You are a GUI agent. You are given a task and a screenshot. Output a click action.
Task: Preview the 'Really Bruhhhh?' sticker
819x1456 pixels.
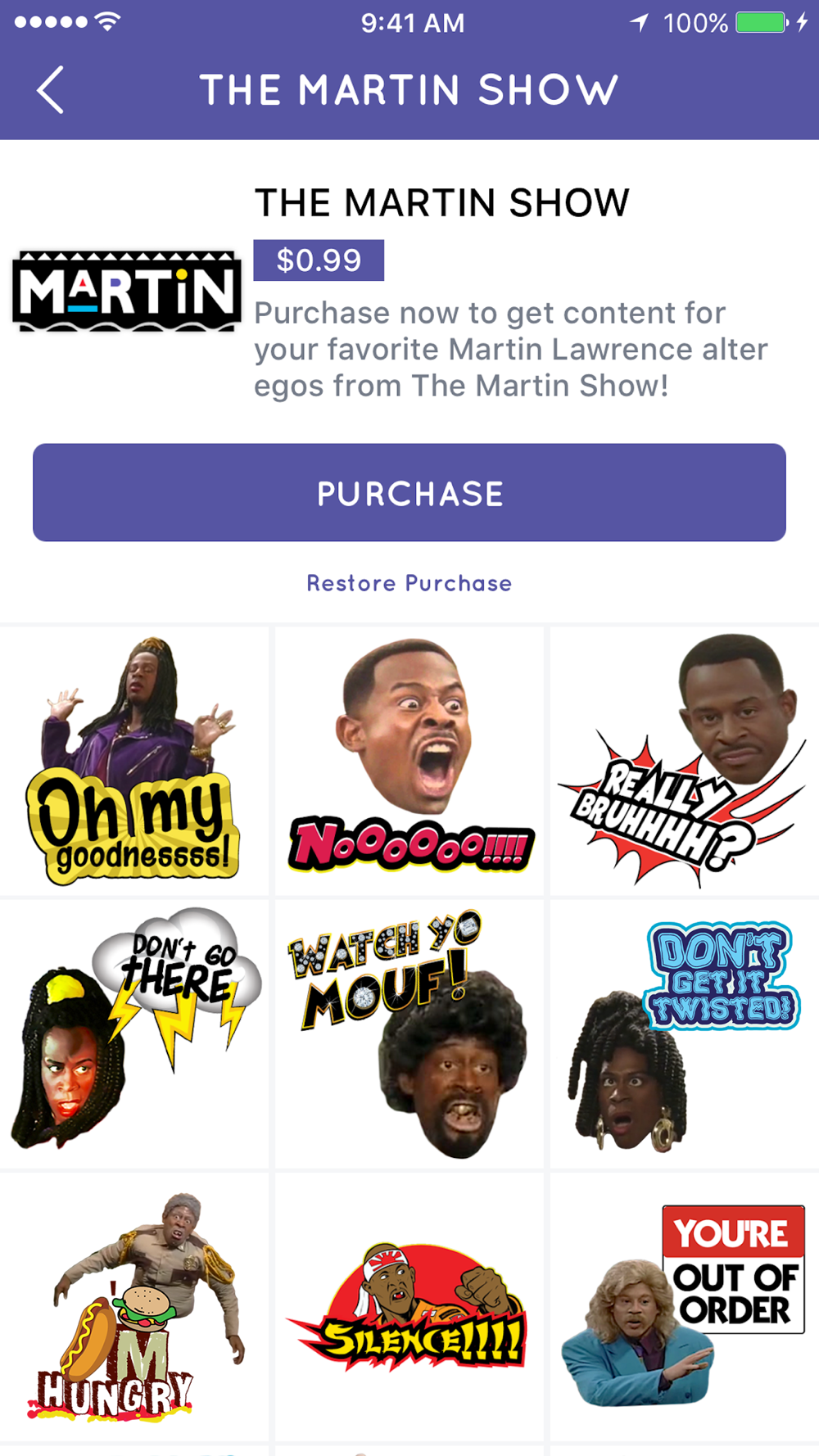click(684, 762)
